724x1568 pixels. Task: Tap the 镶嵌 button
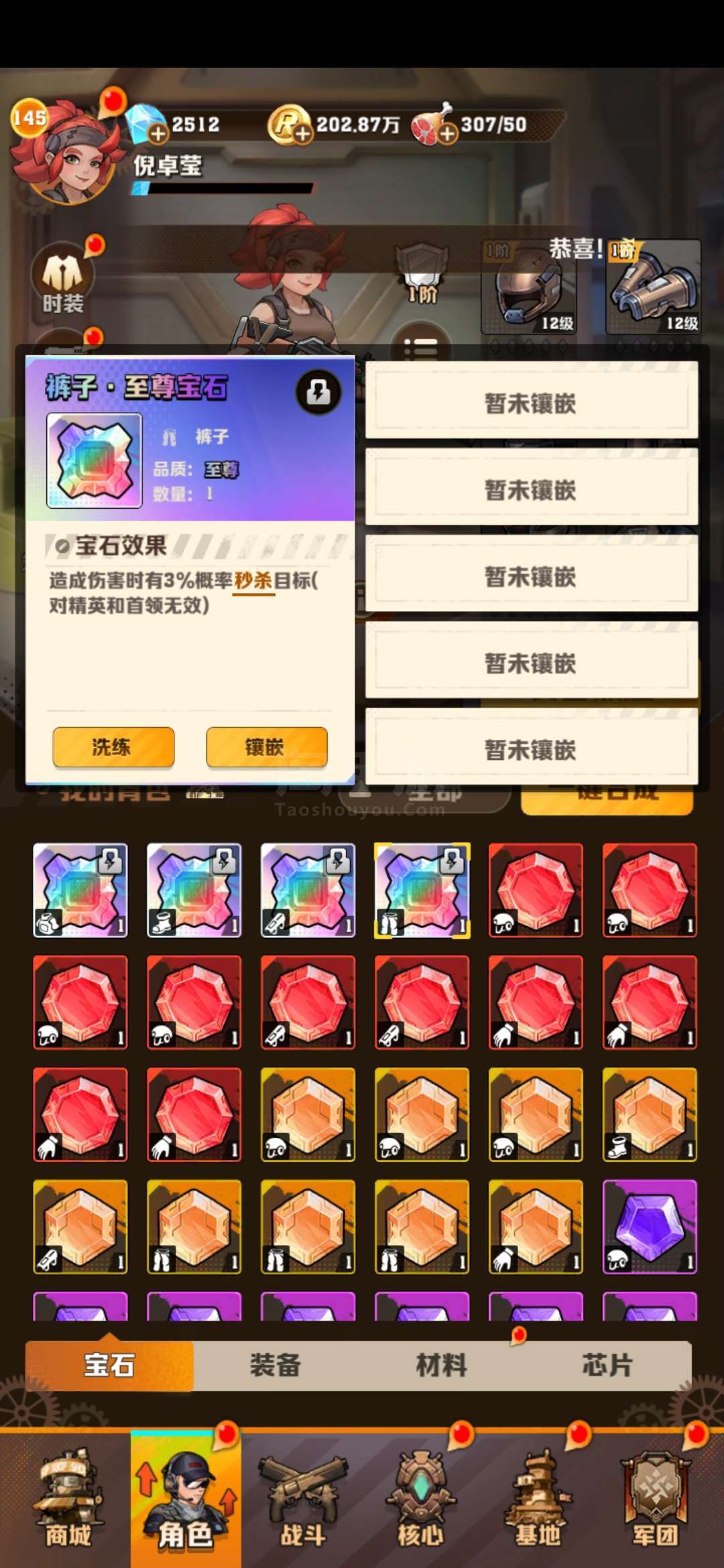tap(267, 746)
